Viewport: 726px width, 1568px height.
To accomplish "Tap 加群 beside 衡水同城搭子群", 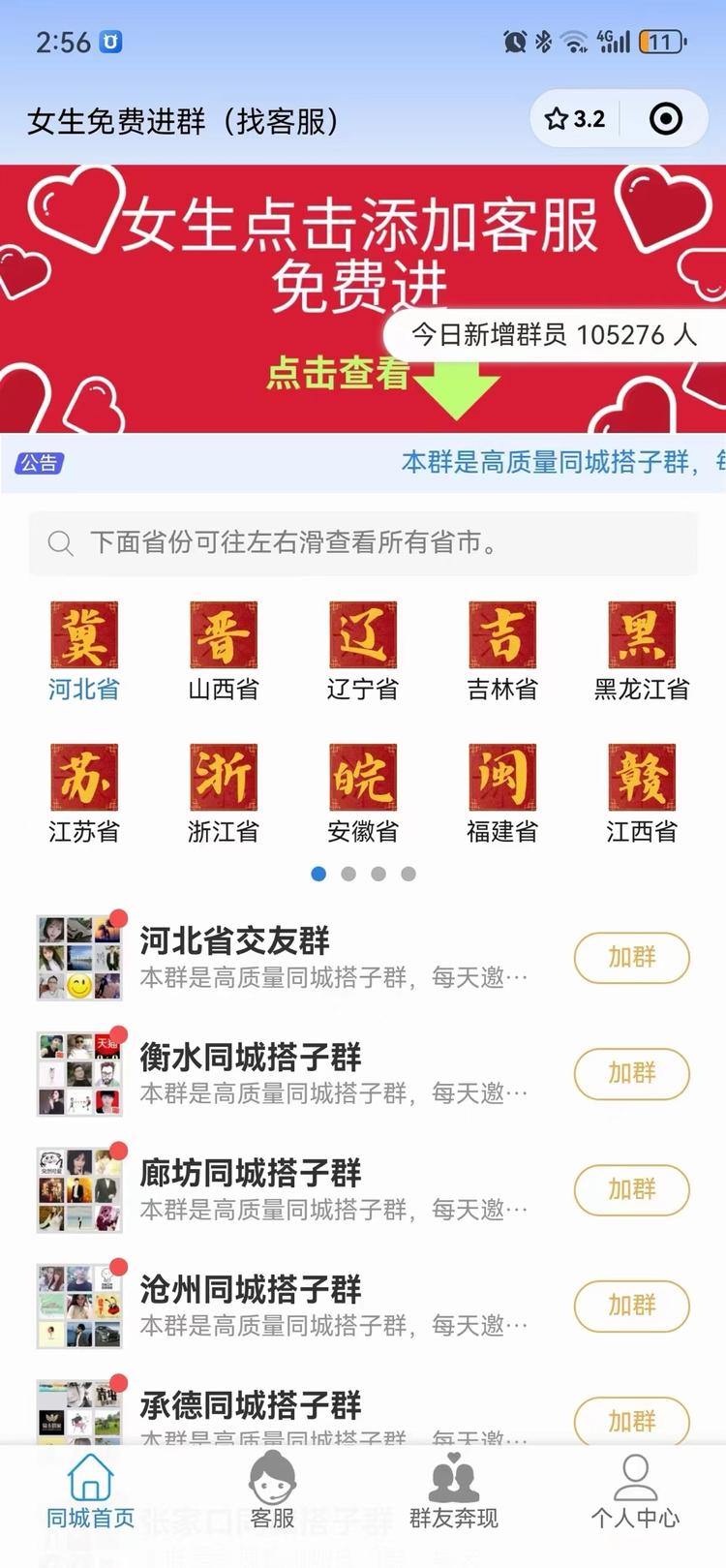I will point(631,1074).
